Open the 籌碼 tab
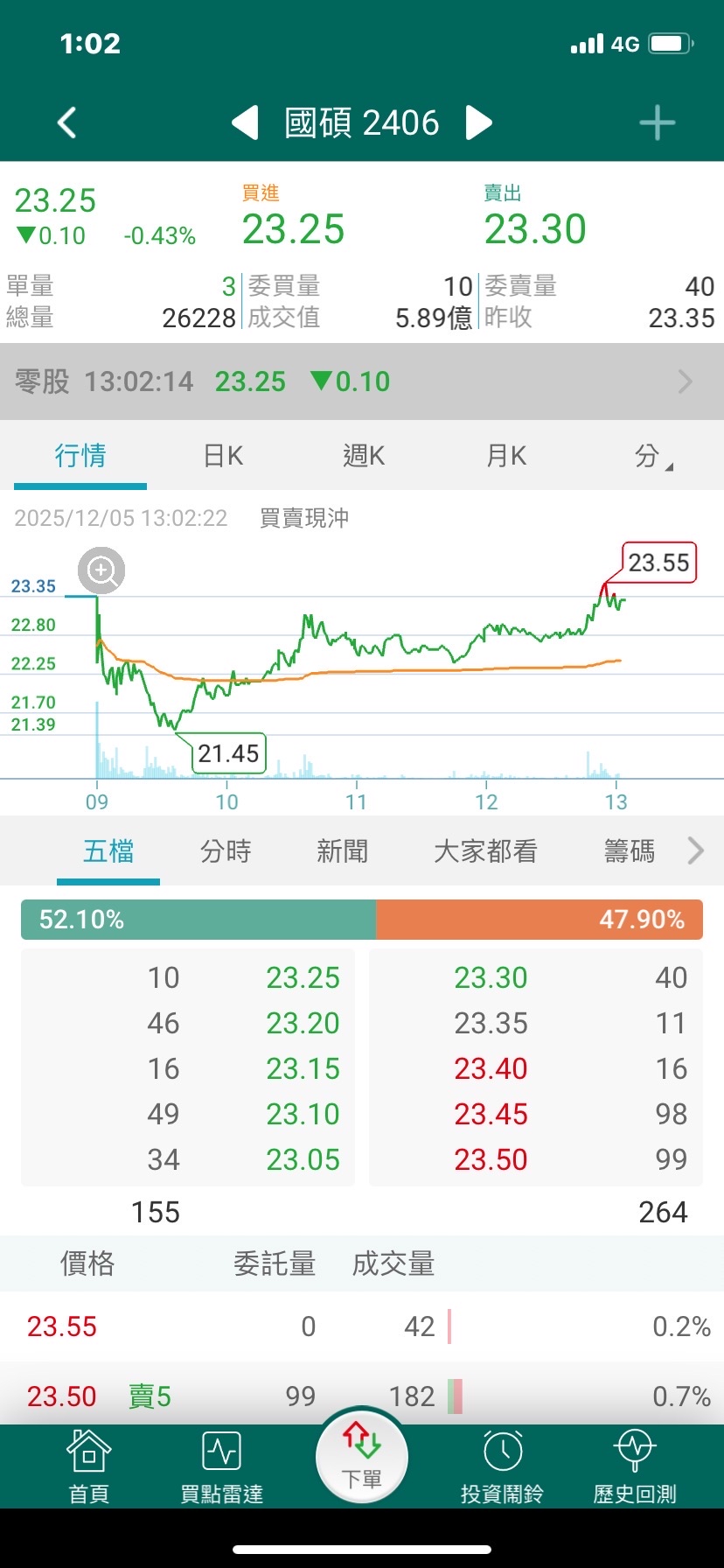The width and height of the screenshot is (724, 1568). [629, 850]
